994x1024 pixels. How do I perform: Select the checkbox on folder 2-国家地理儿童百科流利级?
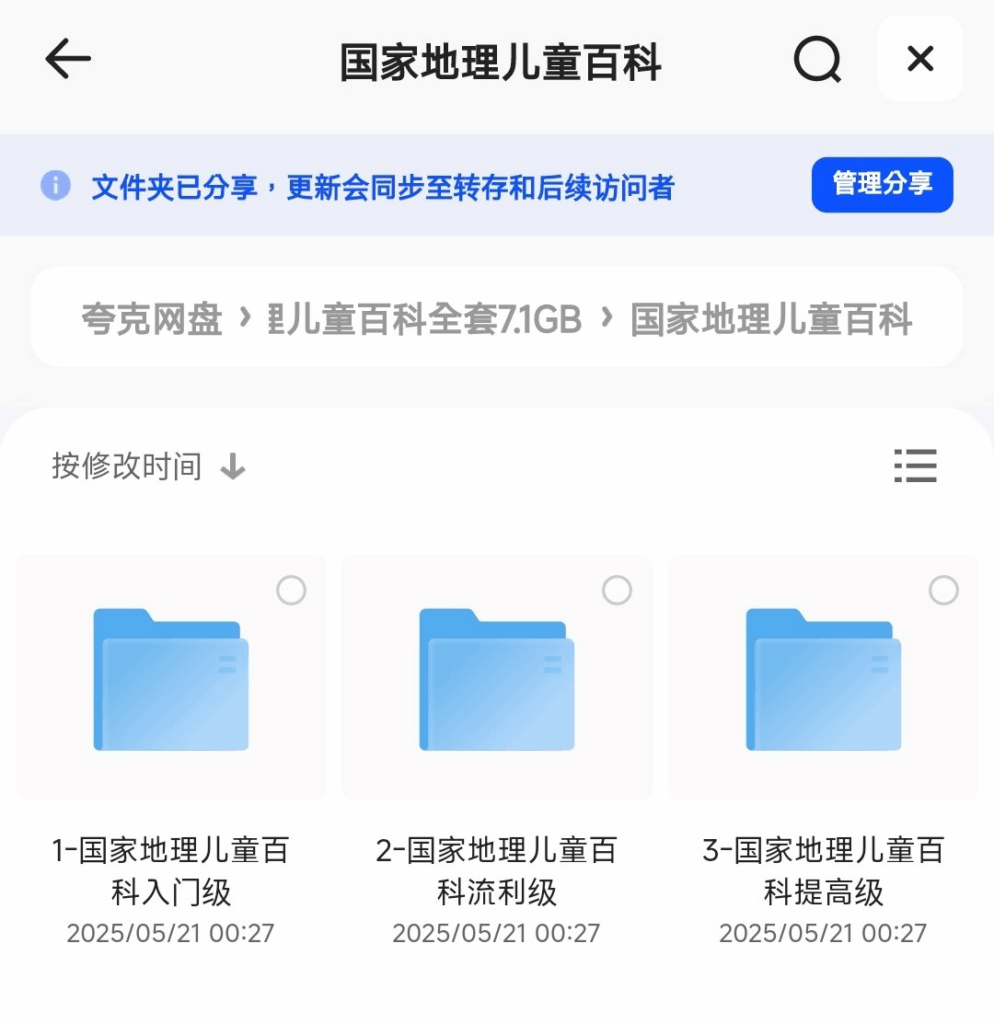point(617,591)
